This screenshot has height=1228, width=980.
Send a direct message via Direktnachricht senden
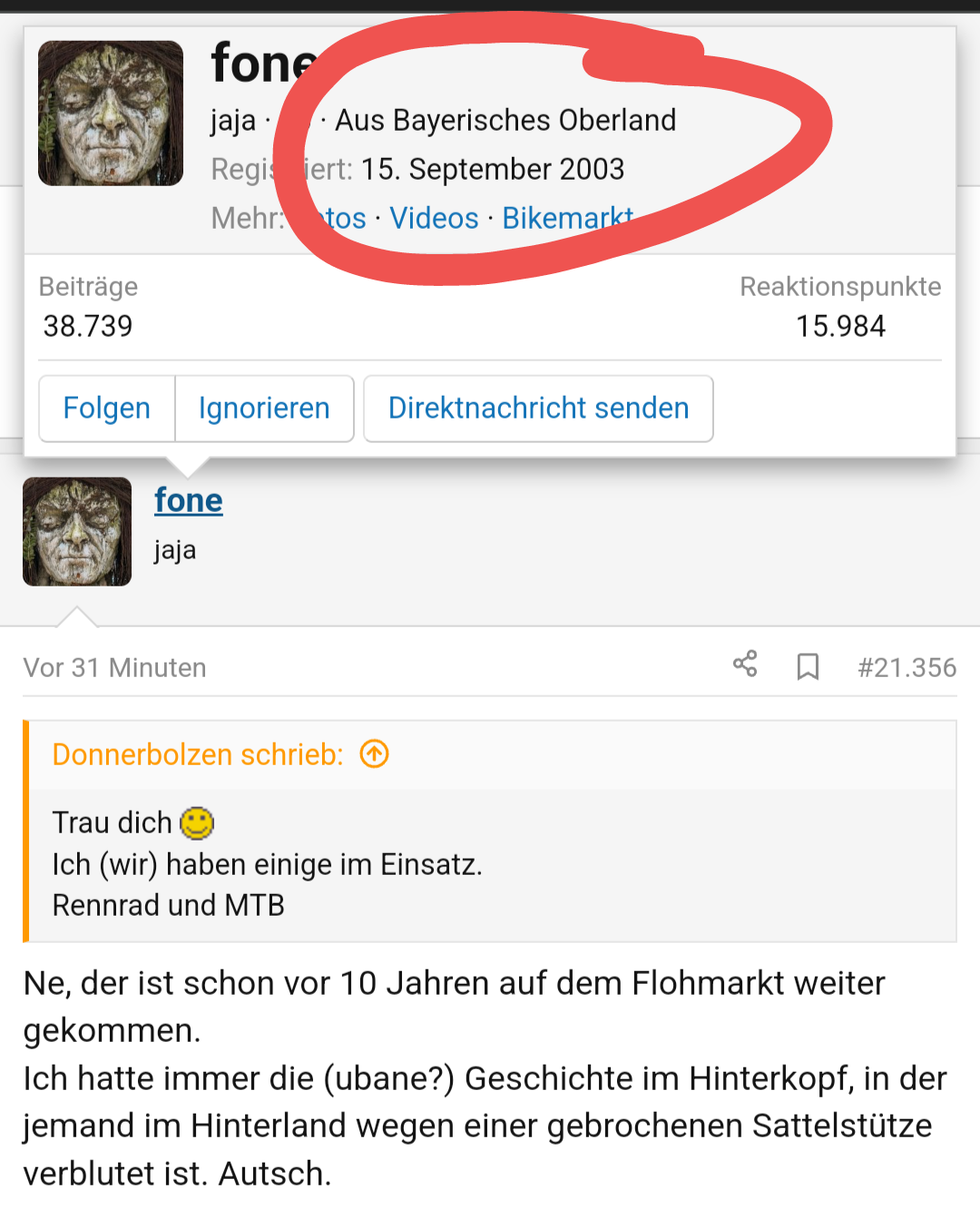538,408
